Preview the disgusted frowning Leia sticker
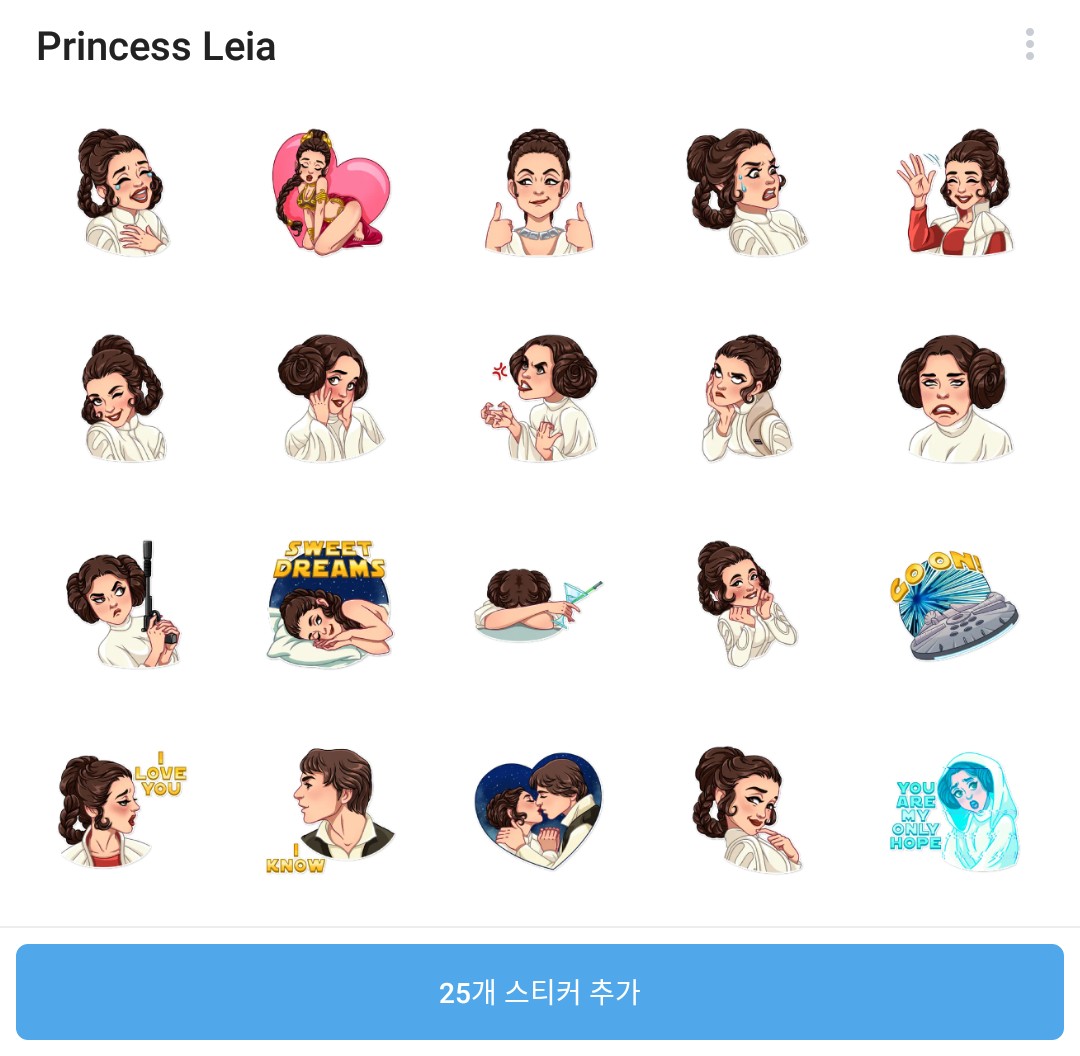 [x=953, y=398]
